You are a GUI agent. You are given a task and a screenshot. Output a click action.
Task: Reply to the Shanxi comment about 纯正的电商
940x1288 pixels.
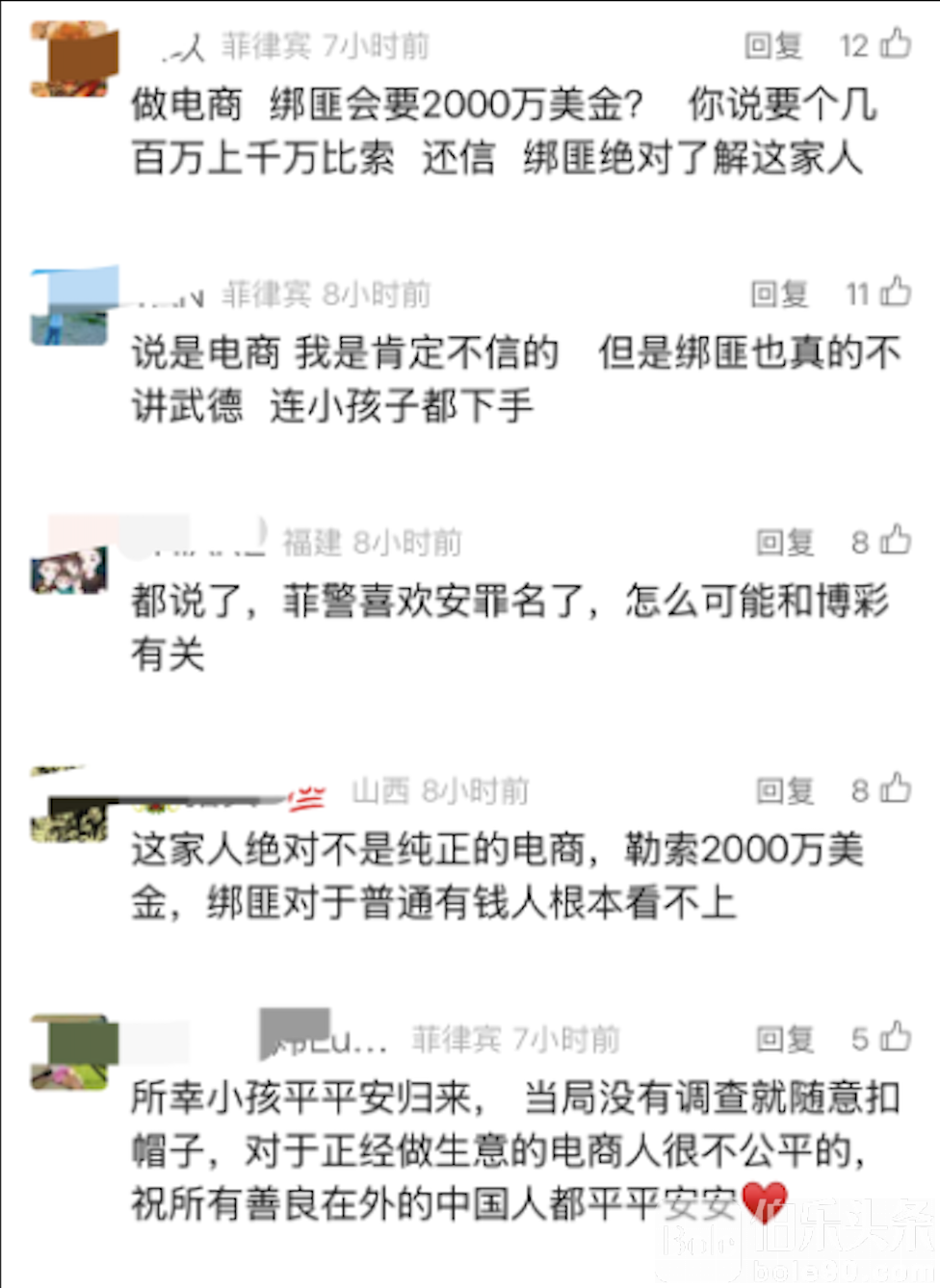[x=784, y=790]
